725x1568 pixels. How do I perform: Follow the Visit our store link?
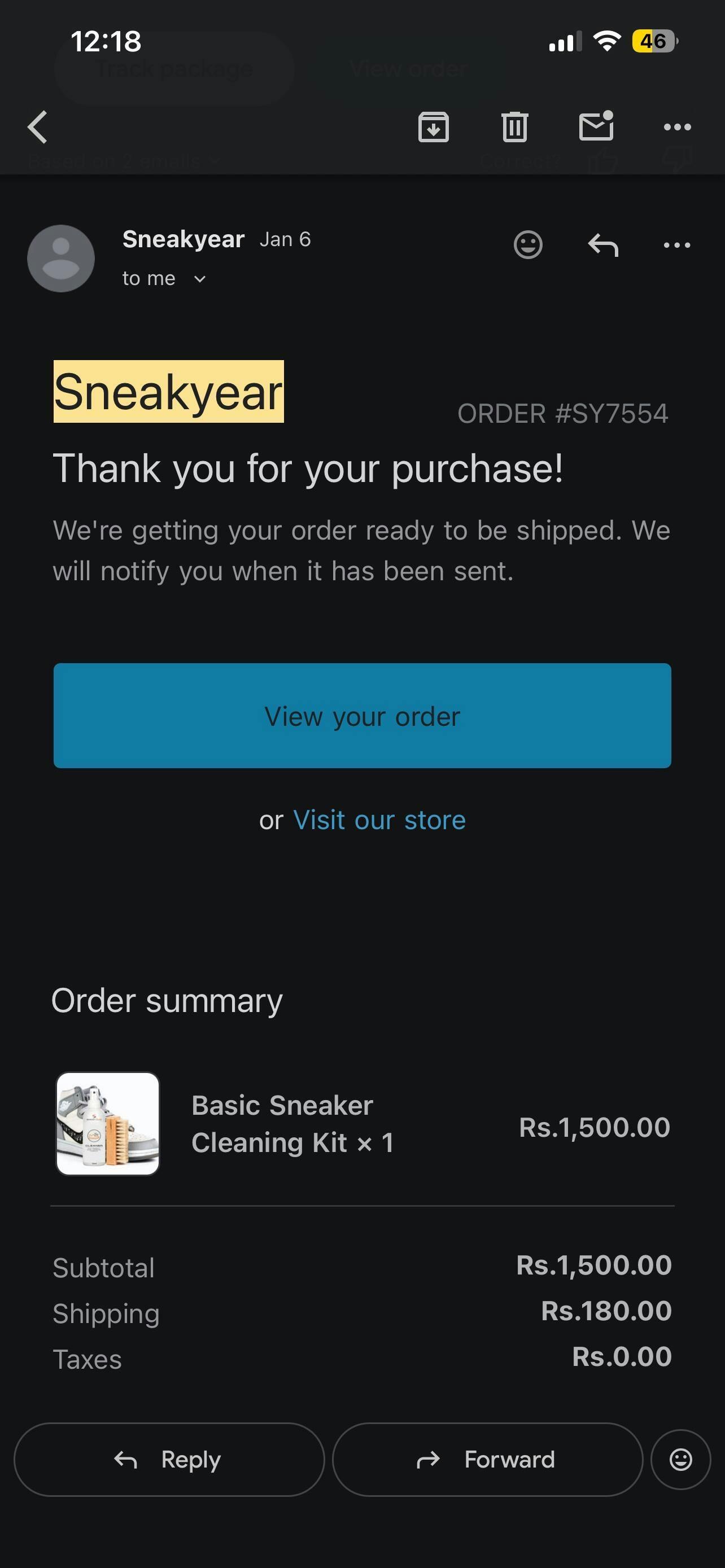379,821
